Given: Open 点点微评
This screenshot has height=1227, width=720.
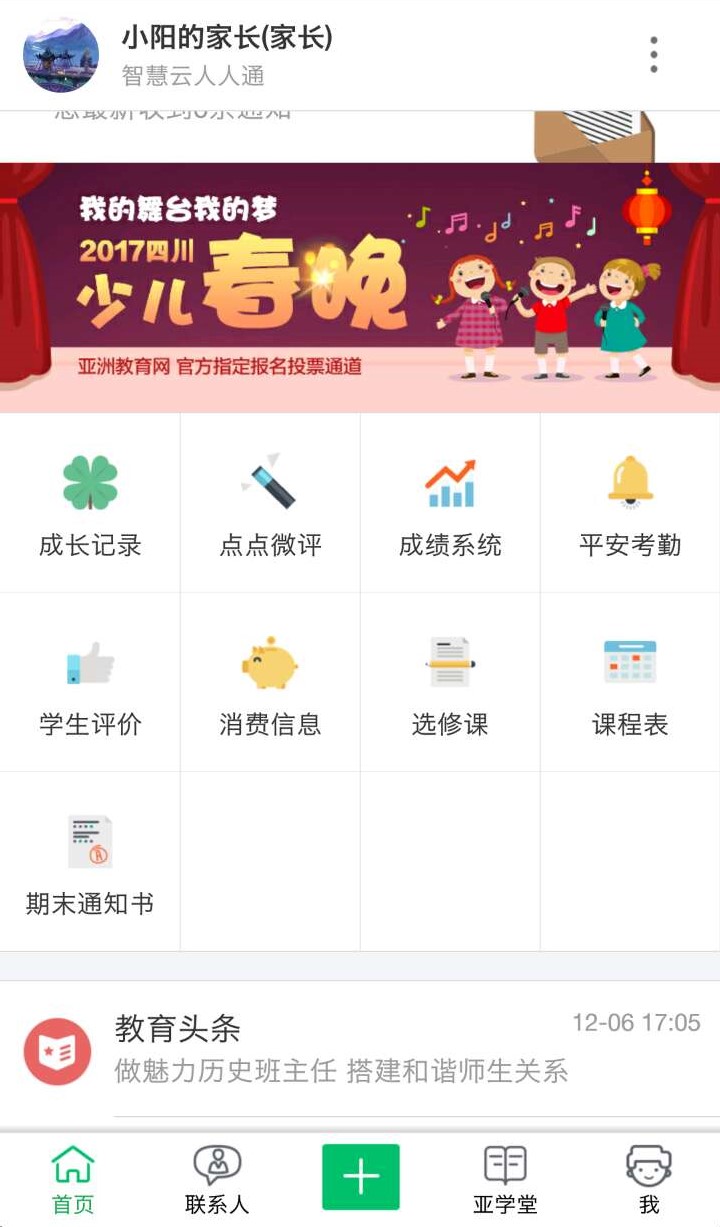Looking at the screenshot, I should (270, 503).
